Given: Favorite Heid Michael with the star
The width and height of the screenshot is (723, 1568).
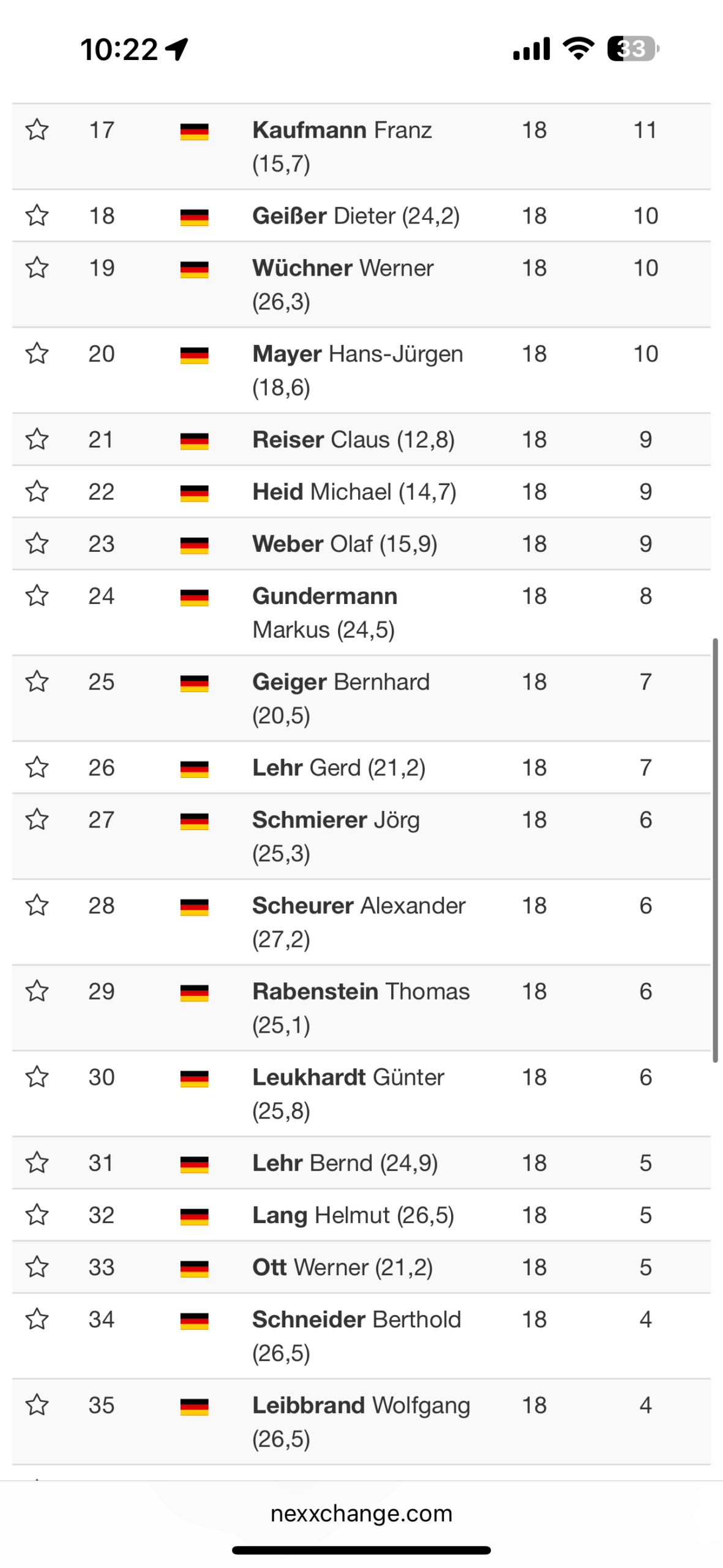Looking at the screenshot, I should pos(37,491).
